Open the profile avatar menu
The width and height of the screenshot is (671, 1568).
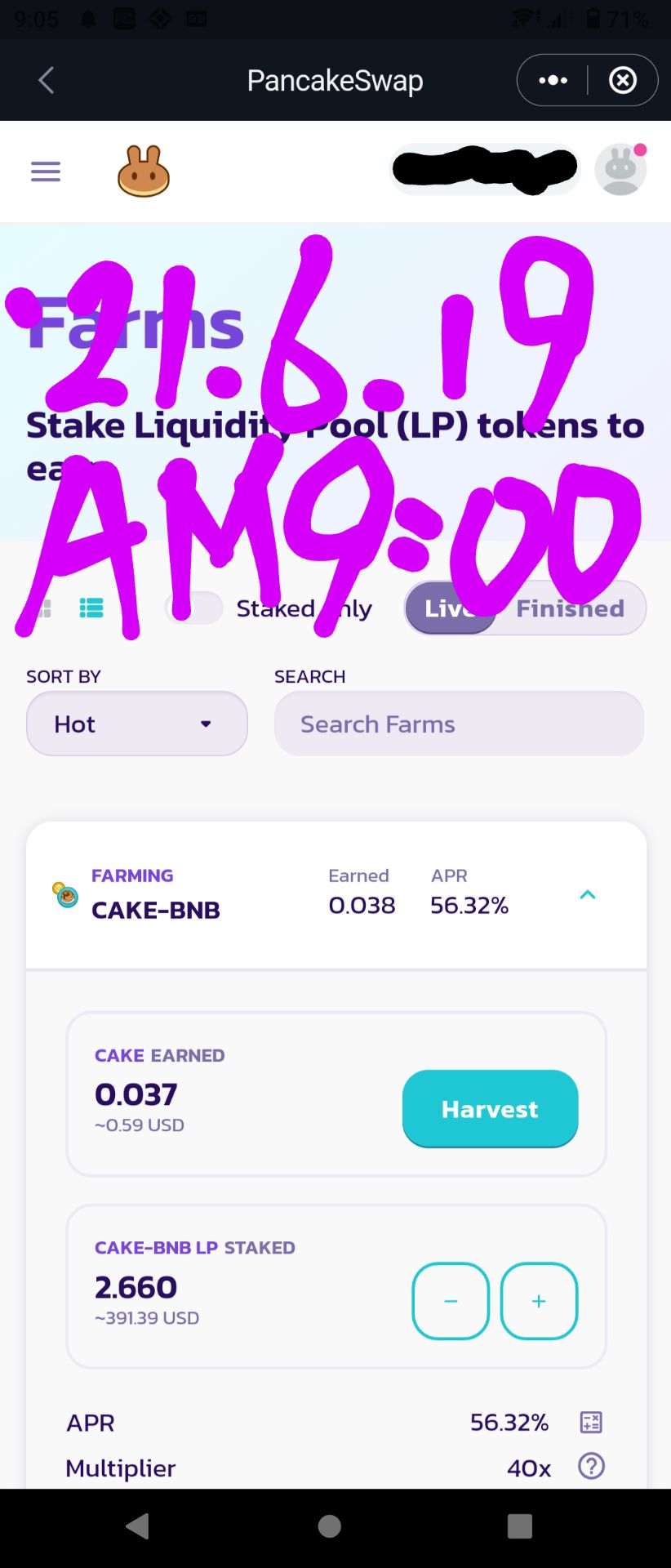tap(620, 171)
